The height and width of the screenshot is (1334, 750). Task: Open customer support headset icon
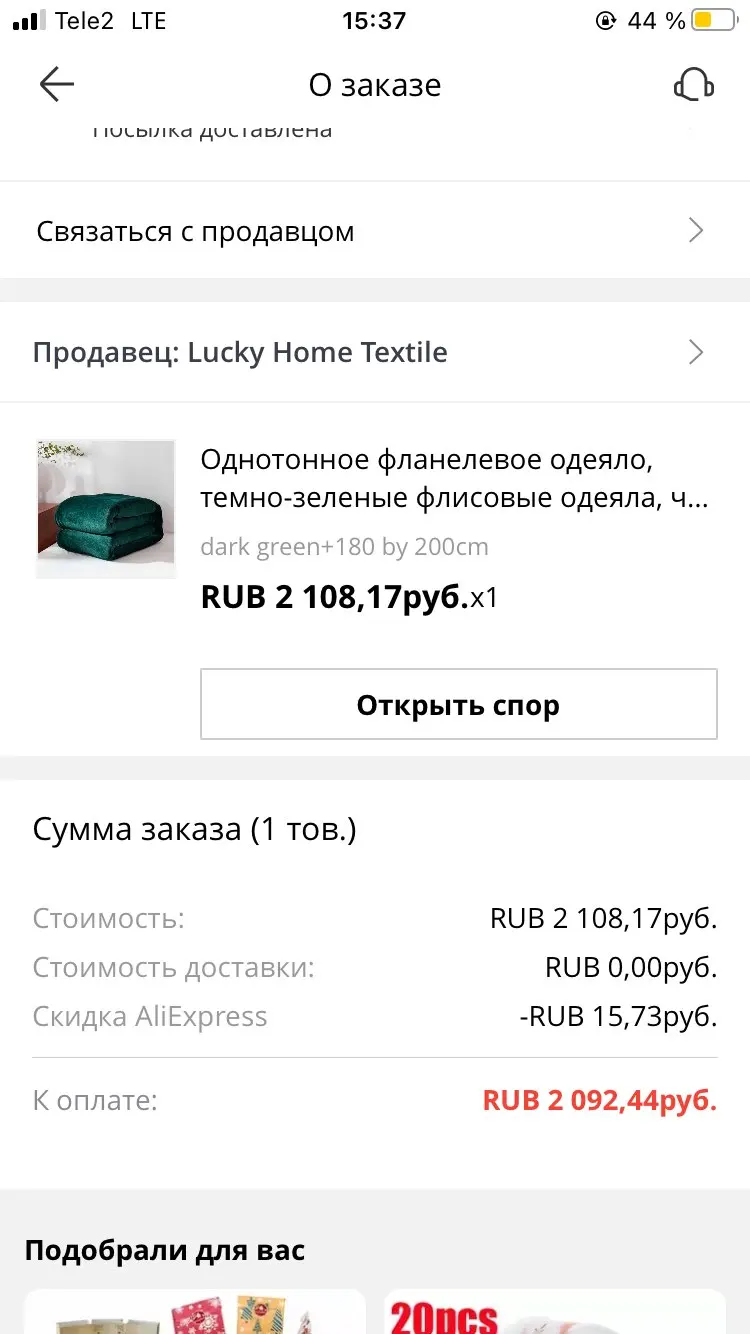[693, 85]
